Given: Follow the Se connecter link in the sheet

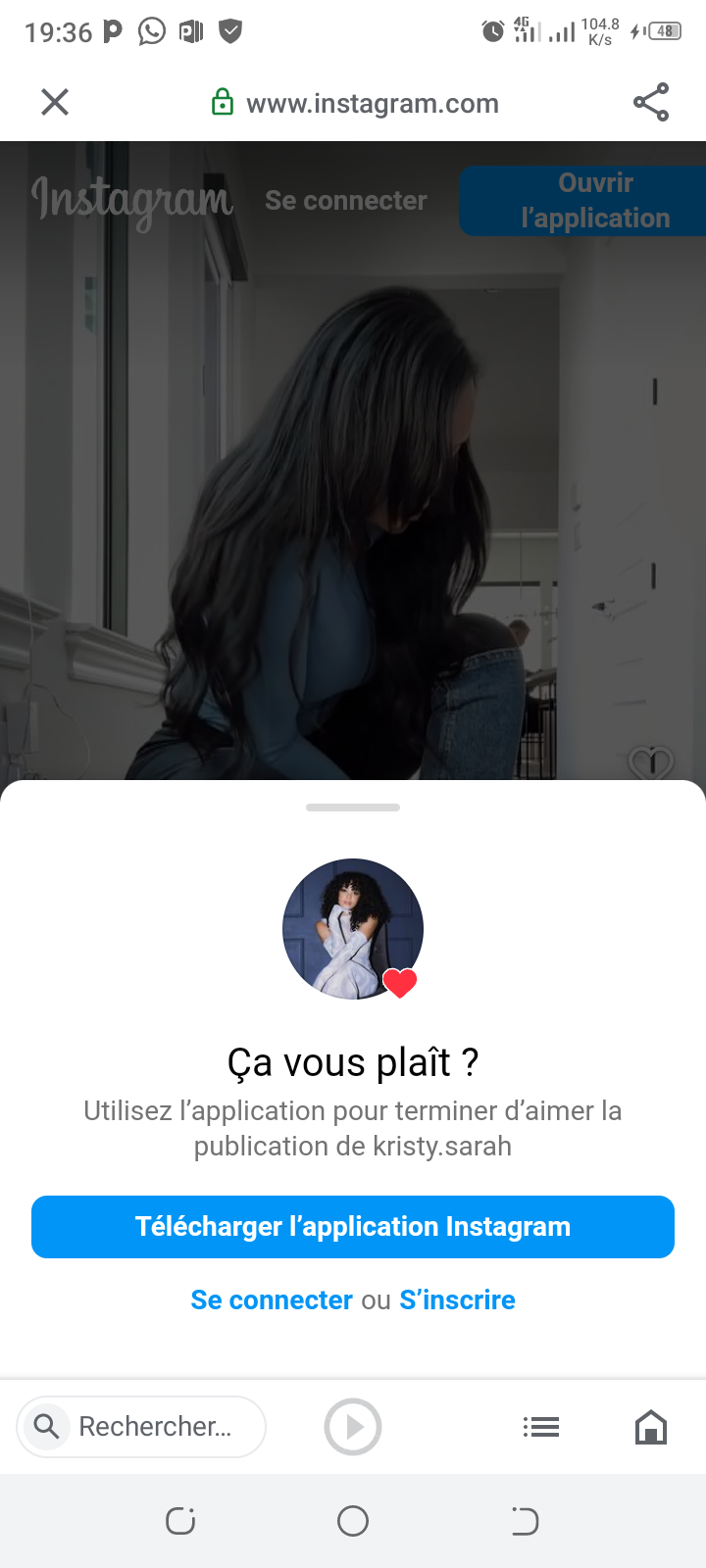Looking at the screenshot, I should (x=272, y=1299).
